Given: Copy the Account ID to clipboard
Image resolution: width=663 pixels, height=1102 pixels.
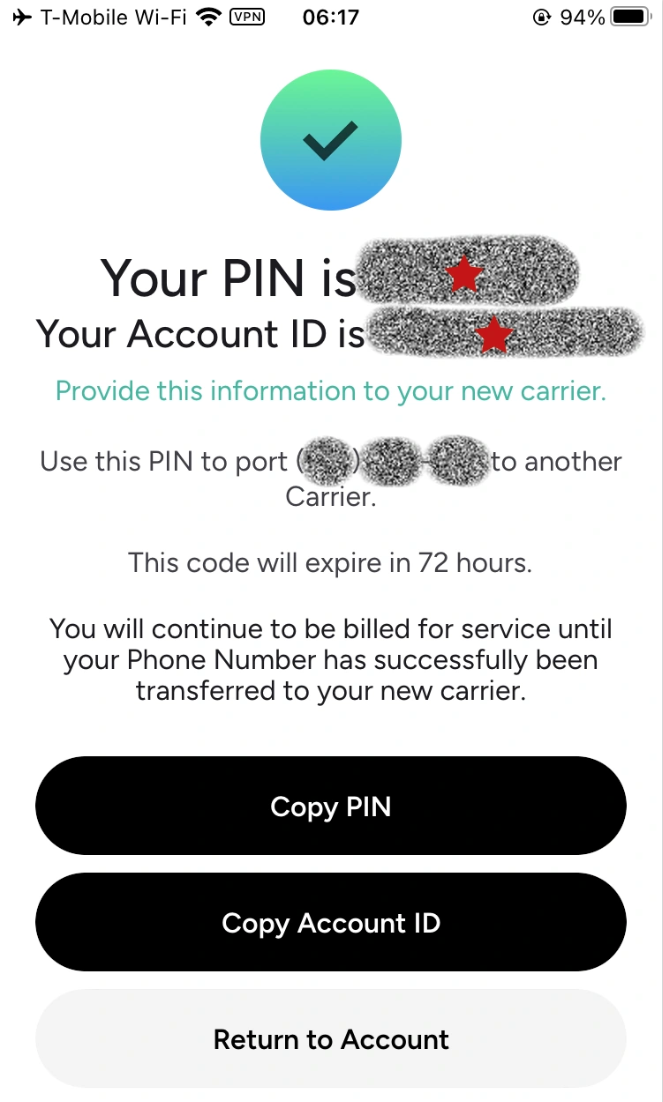Looking at the screenshot, I should coord(331,922).
